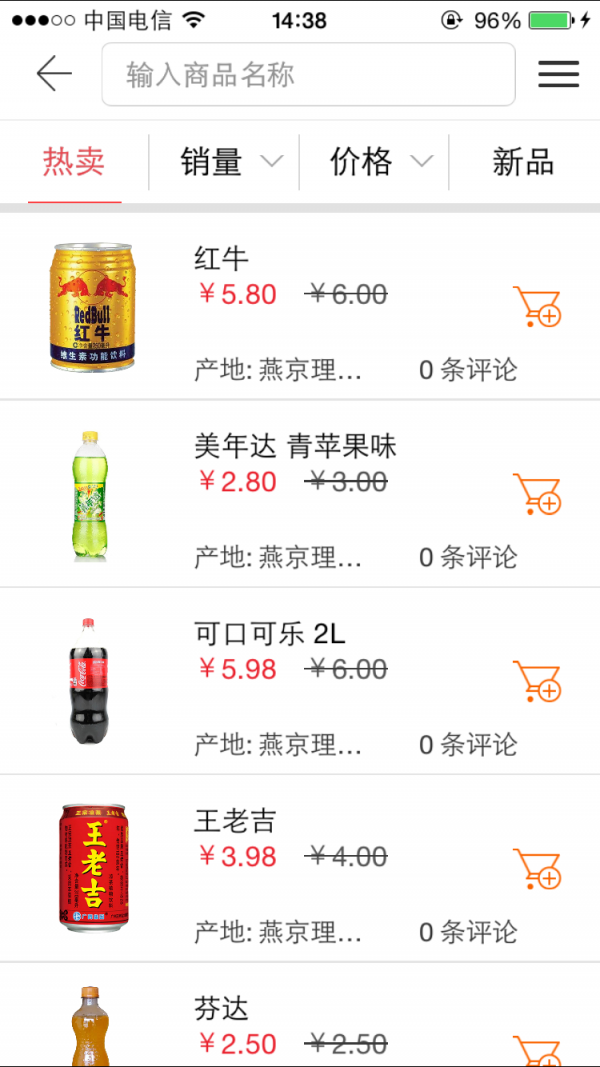Open the hamburger menu
The height and width of the screenshot is (1067, 600).
tap(558, 74)
